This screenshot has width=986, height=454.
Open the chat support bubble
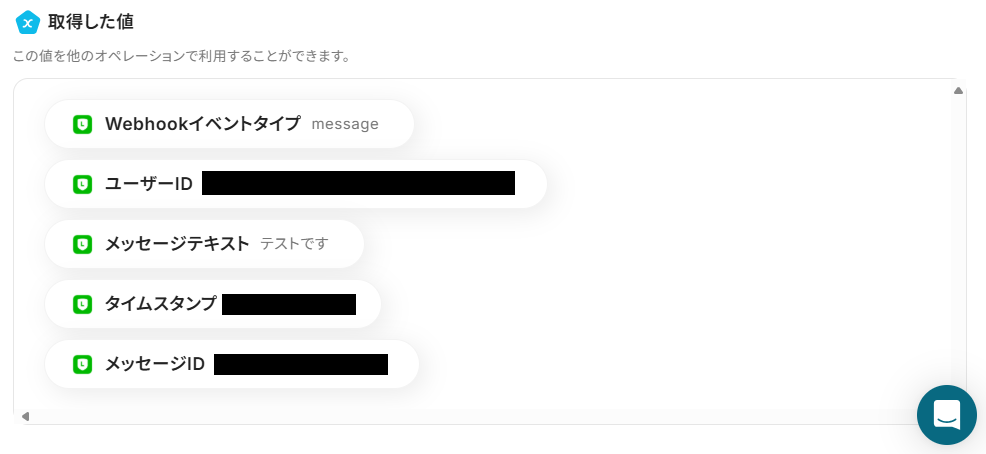click(946, 414)
